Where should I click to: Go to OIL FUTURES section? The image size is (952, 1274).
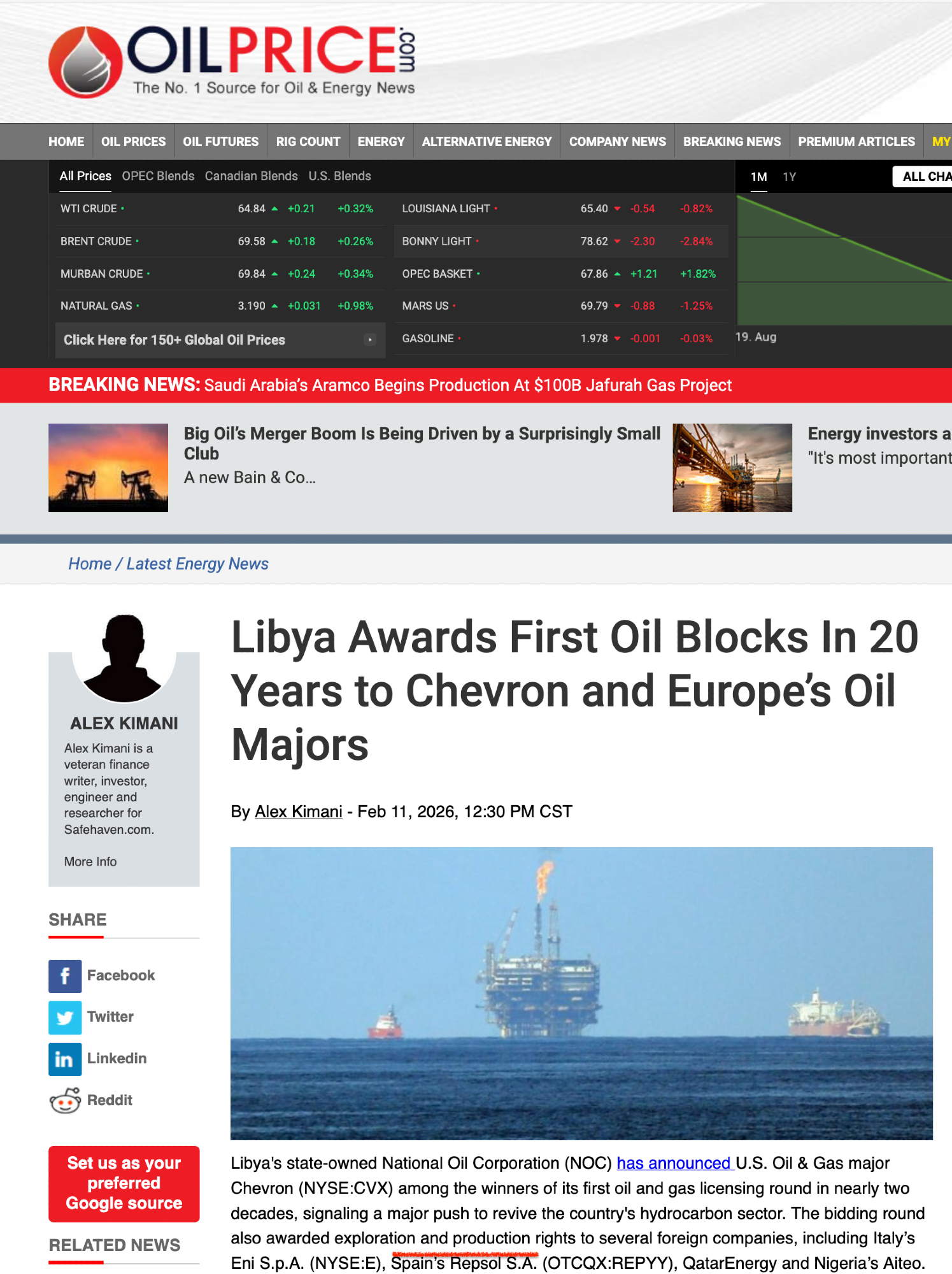[x=220, y=141]
